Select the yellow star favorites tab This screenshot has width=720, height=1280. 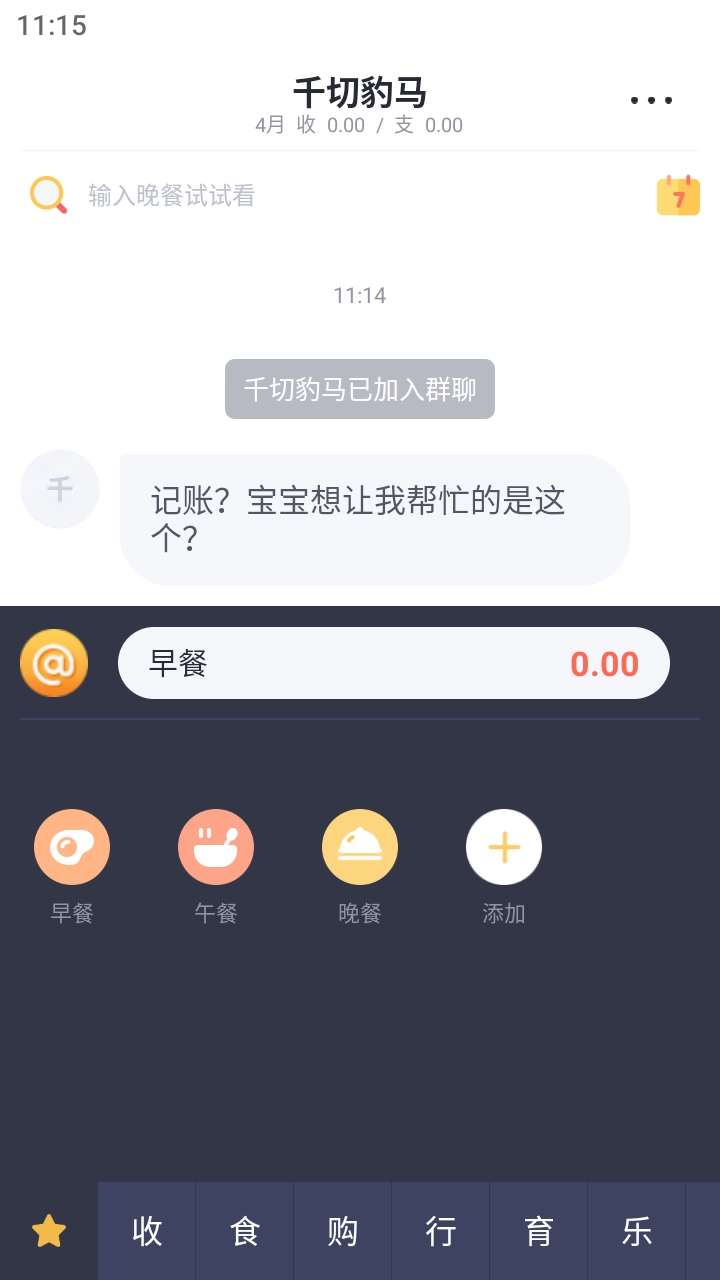click(48, 1230)
